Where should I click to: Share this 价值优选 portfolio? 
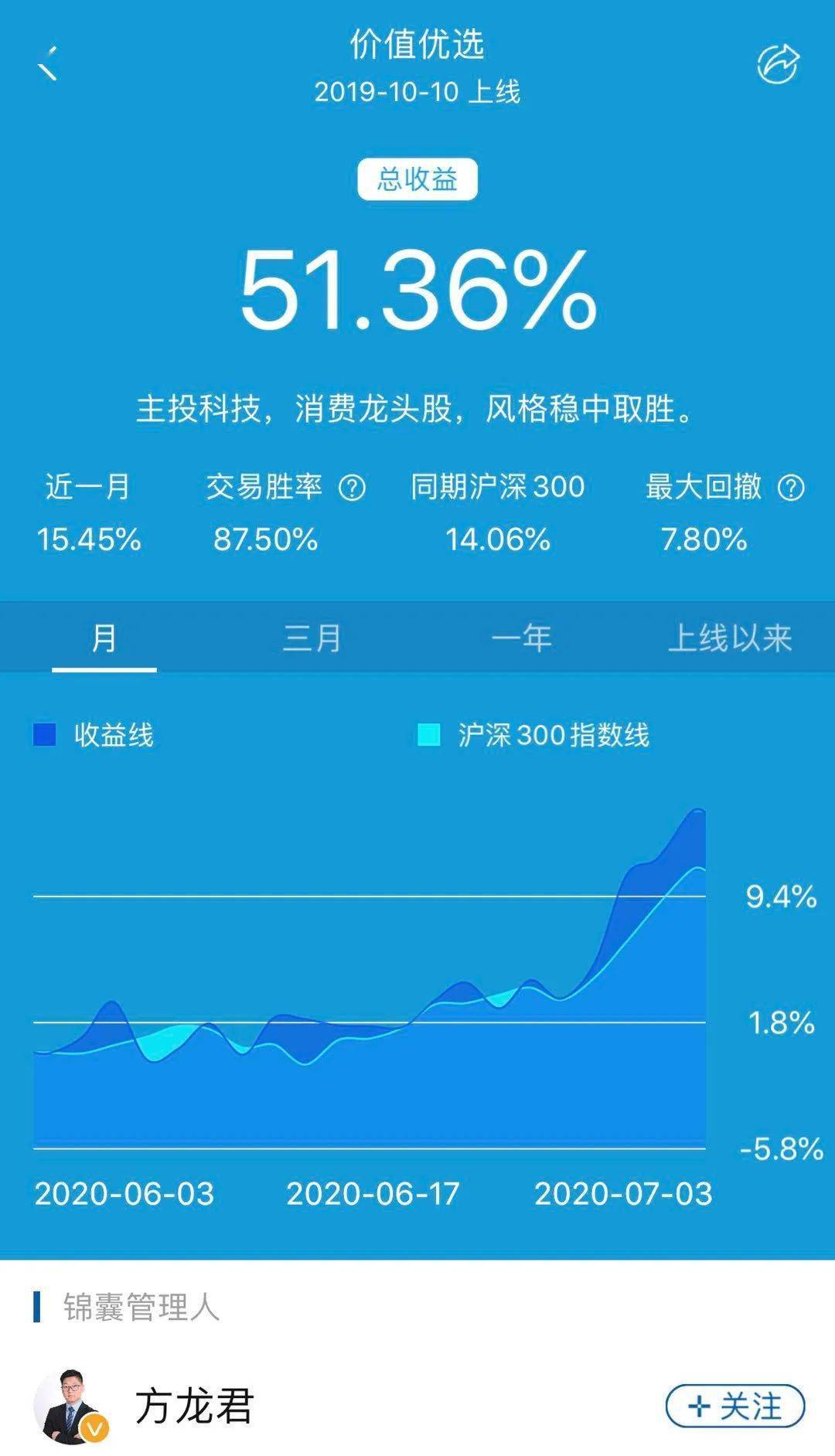click(778, 63)
